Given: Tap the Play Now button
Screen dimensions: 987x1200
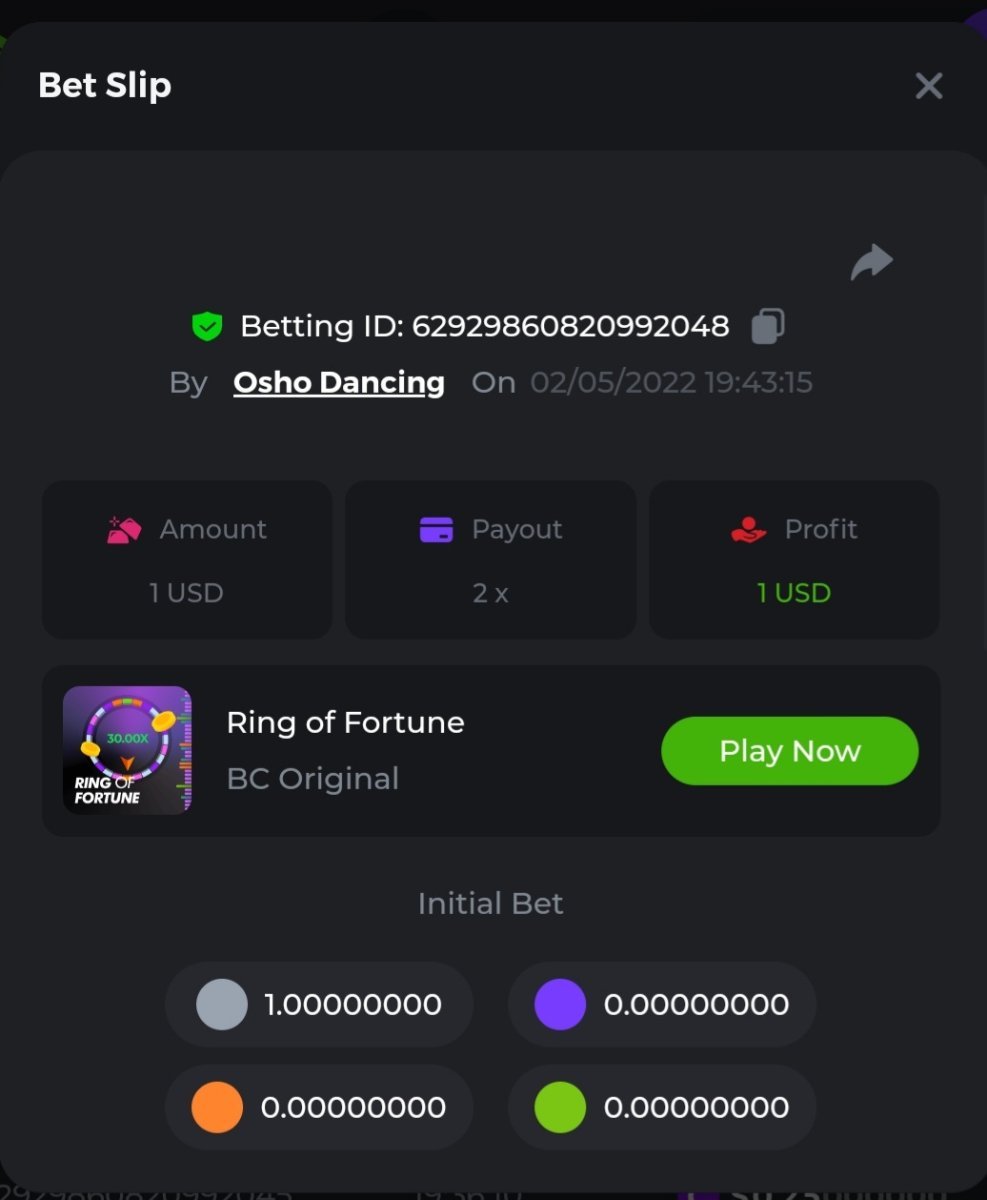Looking at the screenshot, I should pyautogui.click(x=789, y=751).
